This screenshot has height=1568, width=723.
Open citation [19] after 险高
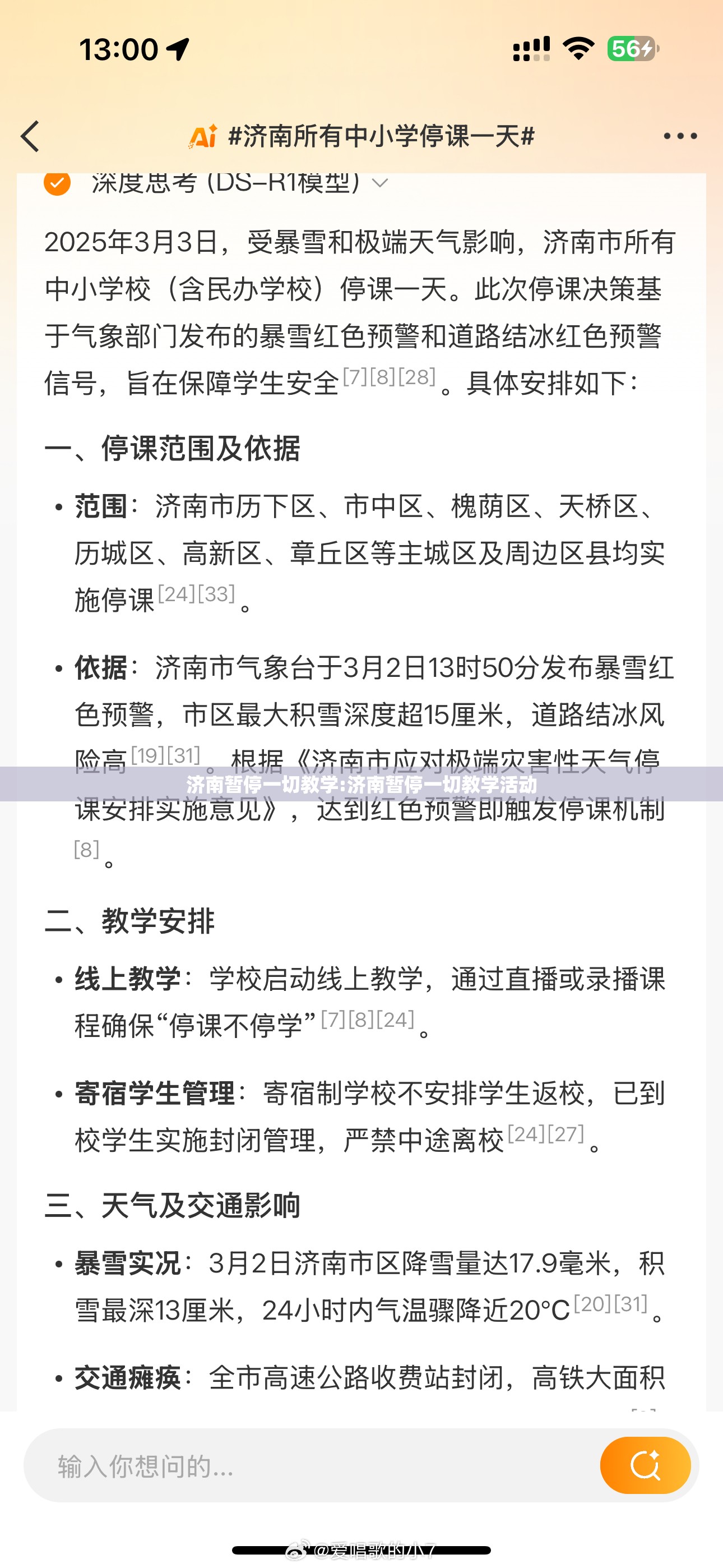pos(146,755)
